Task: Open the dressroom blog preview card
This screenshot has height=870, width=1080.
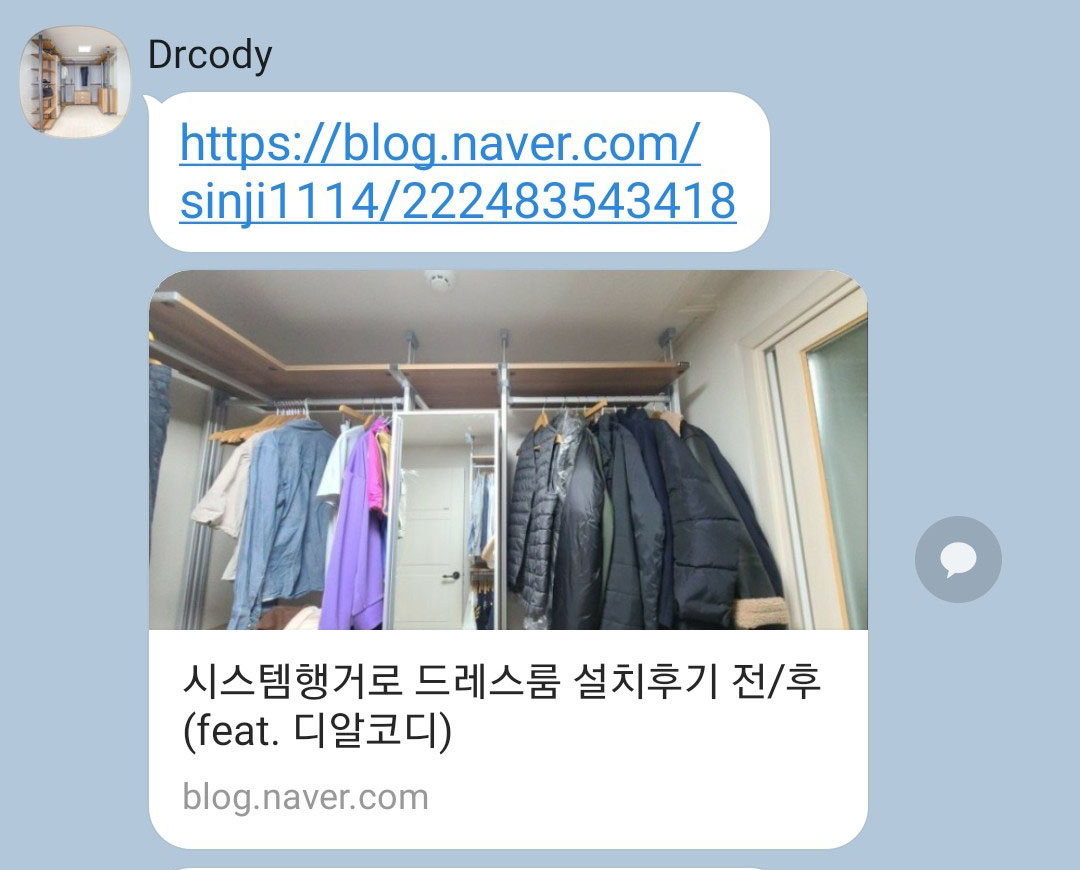Action: [x=508, y=560]
